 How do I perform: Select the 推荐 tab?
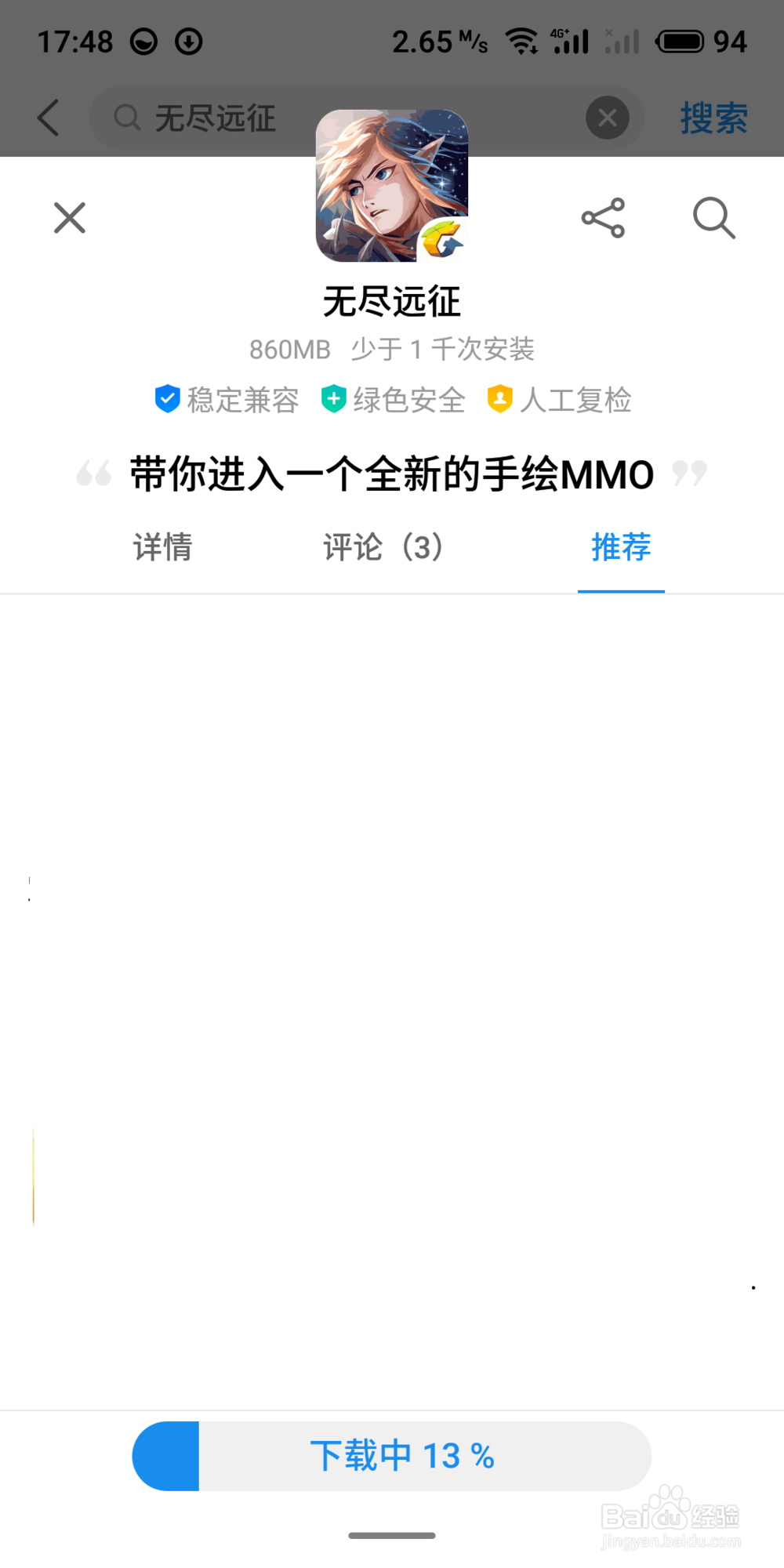click(621, 547)
